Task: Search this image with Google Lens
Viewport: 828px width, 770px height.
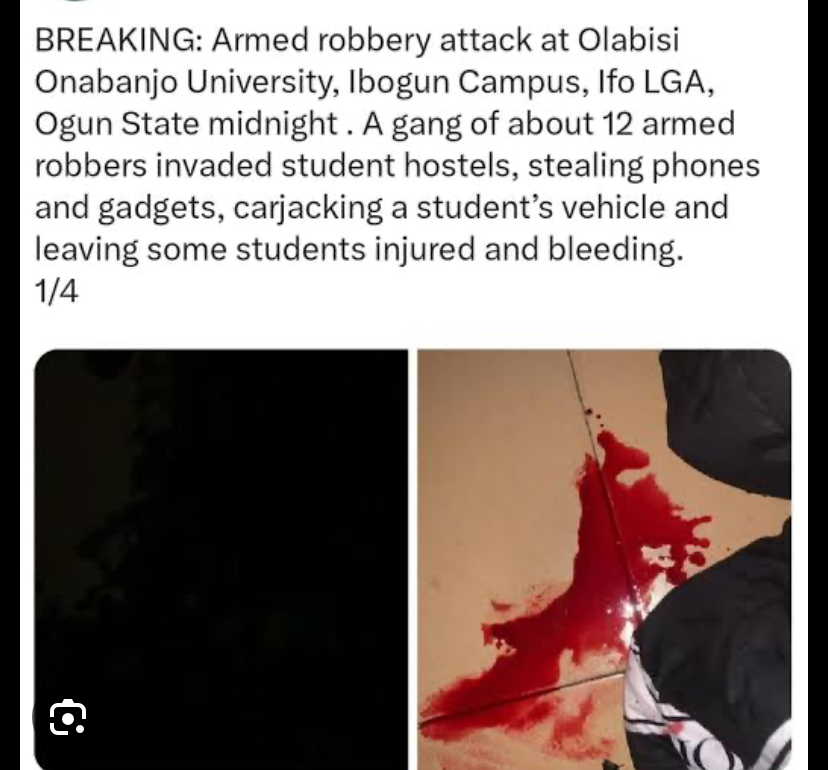Action: tap(68, 716)
